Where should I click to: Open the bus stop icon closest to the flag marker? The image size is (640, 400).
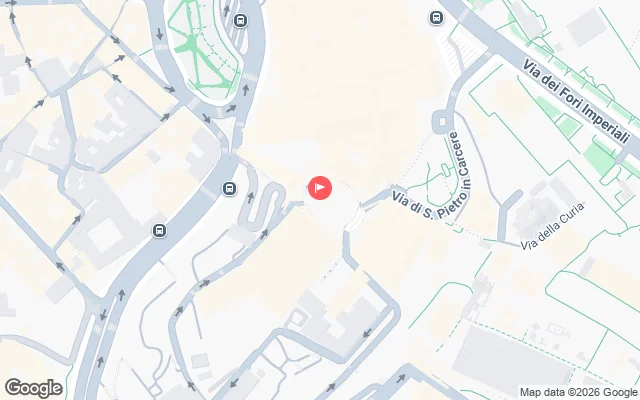tap(230, 188)
